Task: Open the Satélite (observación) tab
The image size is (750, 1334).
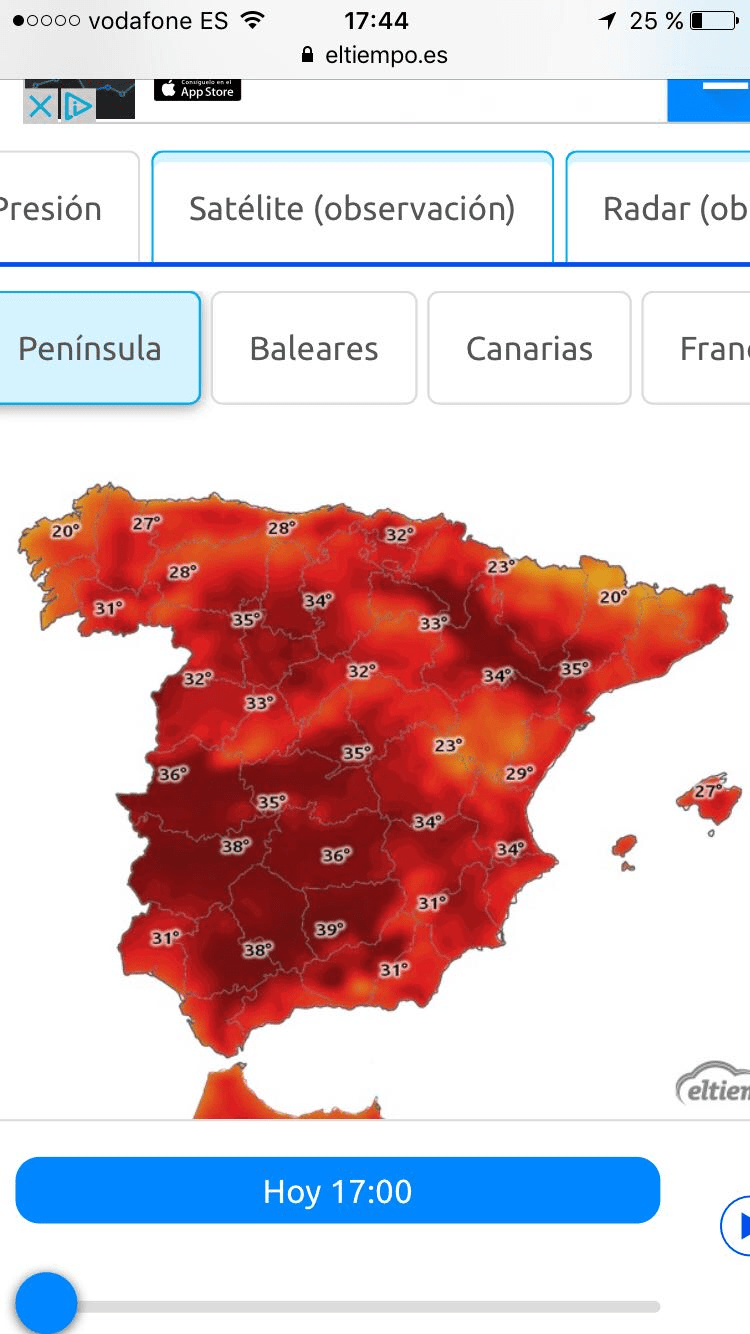Action: pyautogui.click(x=352, y=207)
